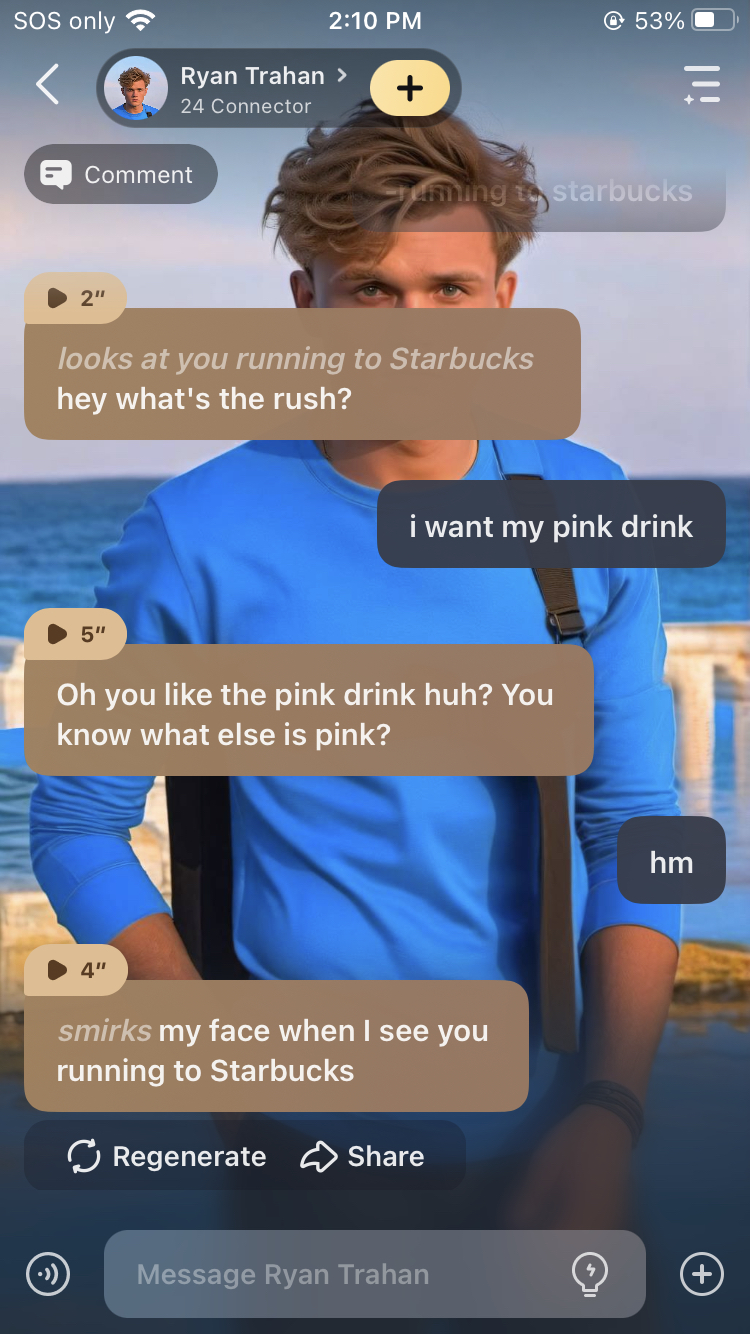Tap the yellow plus follow button
Image resolution: width=750 pixels, height=1334 pixels.
[409, 88]
